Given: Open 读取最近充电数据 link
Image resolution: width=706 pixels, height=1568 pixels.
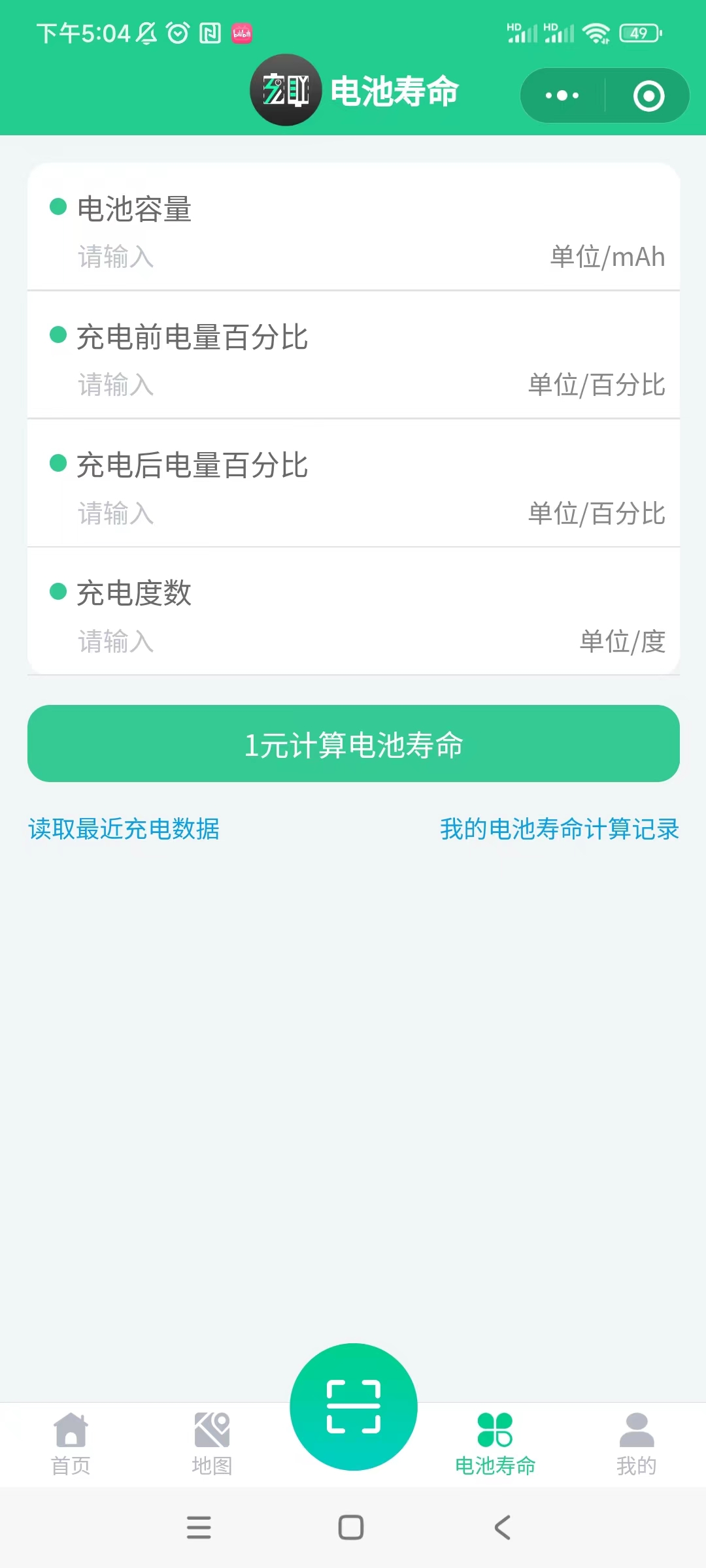Looking at the screenshot, I should point(124,829).
